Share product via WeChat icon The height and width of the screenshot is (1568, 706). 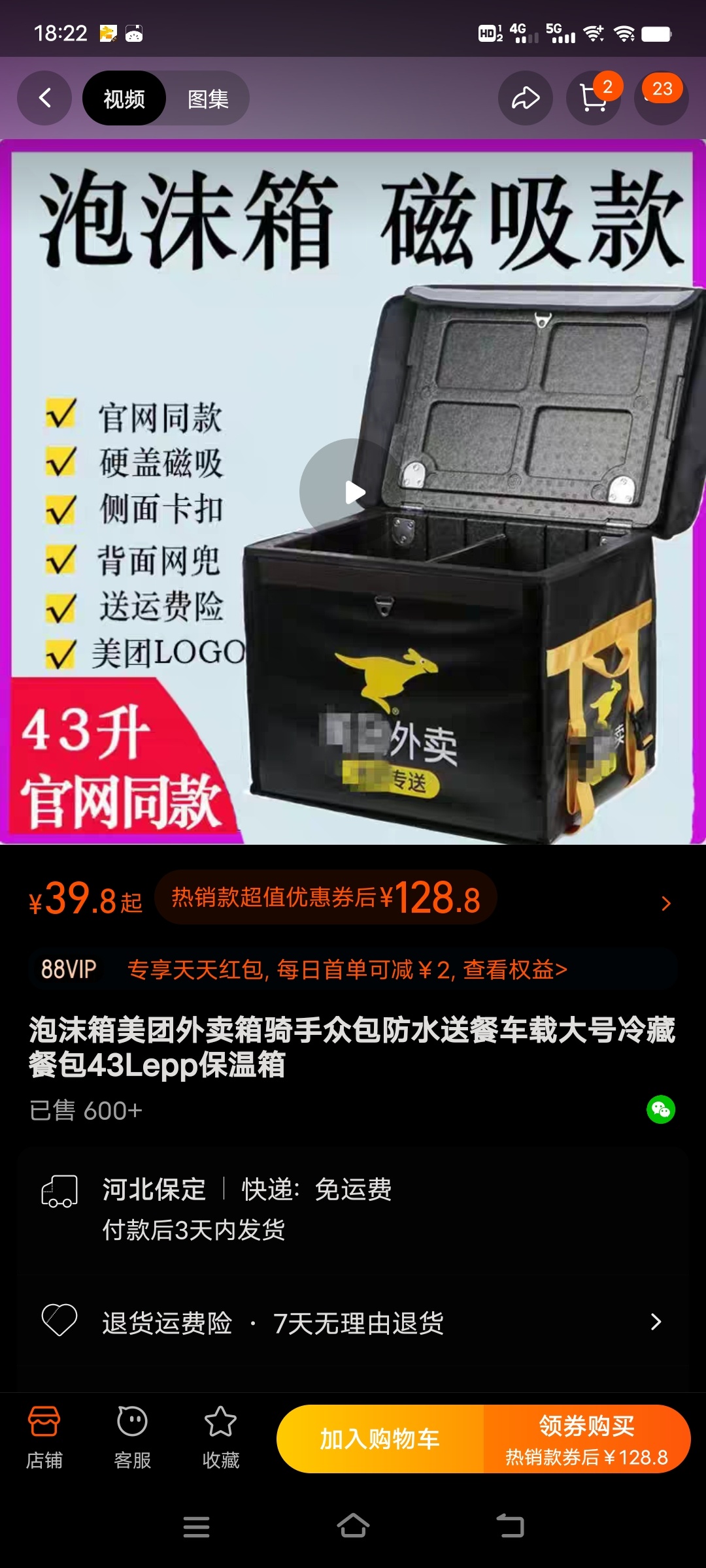660,1109
